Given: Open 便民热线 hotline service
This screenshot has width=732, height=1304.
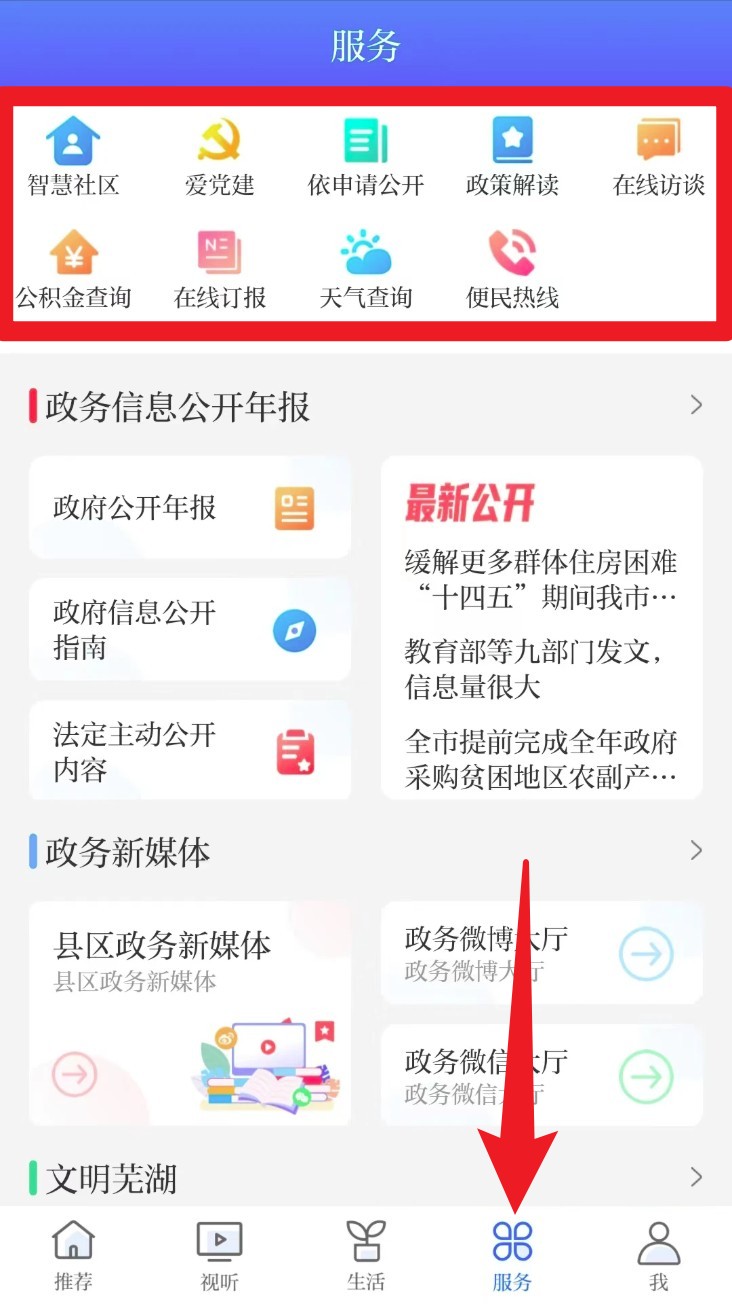Looking at the screenshot, I should pos(512,270).
